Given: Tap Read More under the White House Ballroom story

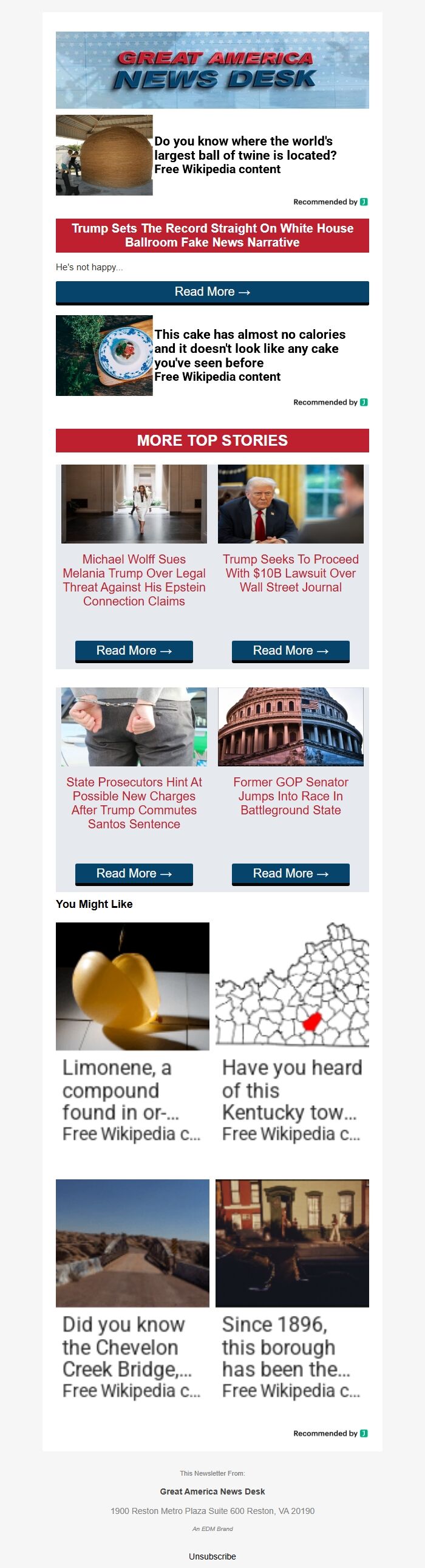Looking at the screenshot, I should pyautogui.click(x=212, y=292).
